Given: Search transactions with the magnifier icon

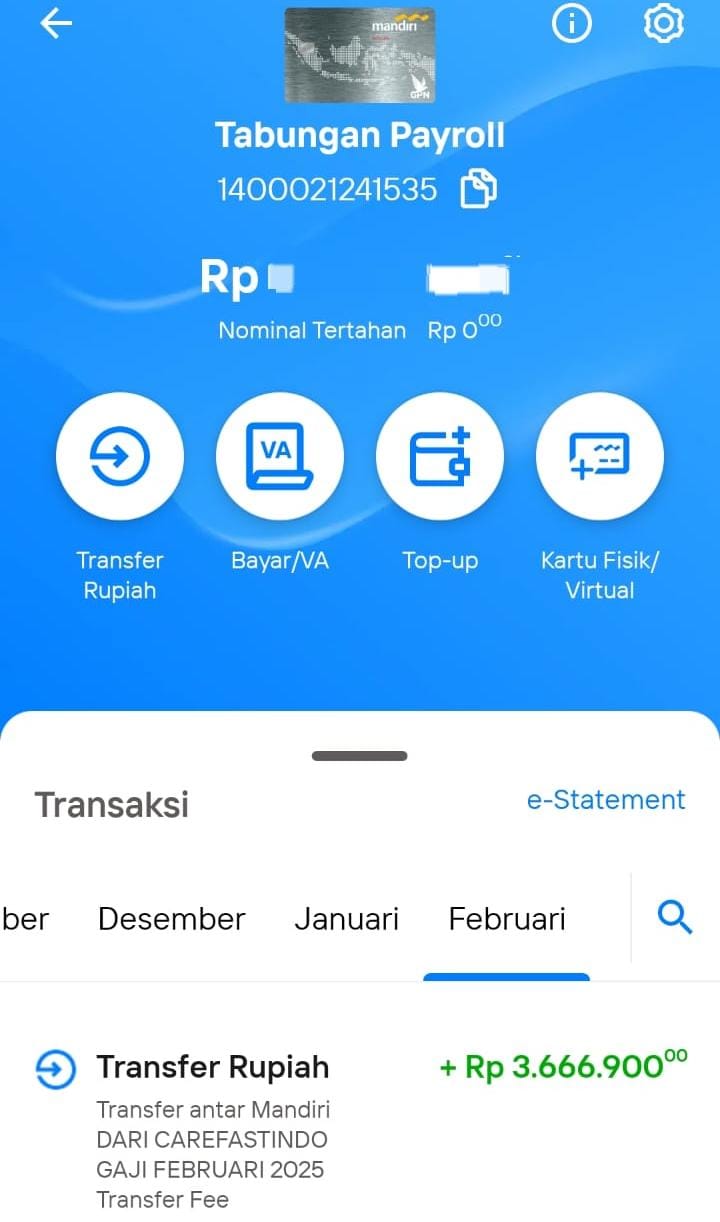Looking at the screenshot, I should point(676,916).
